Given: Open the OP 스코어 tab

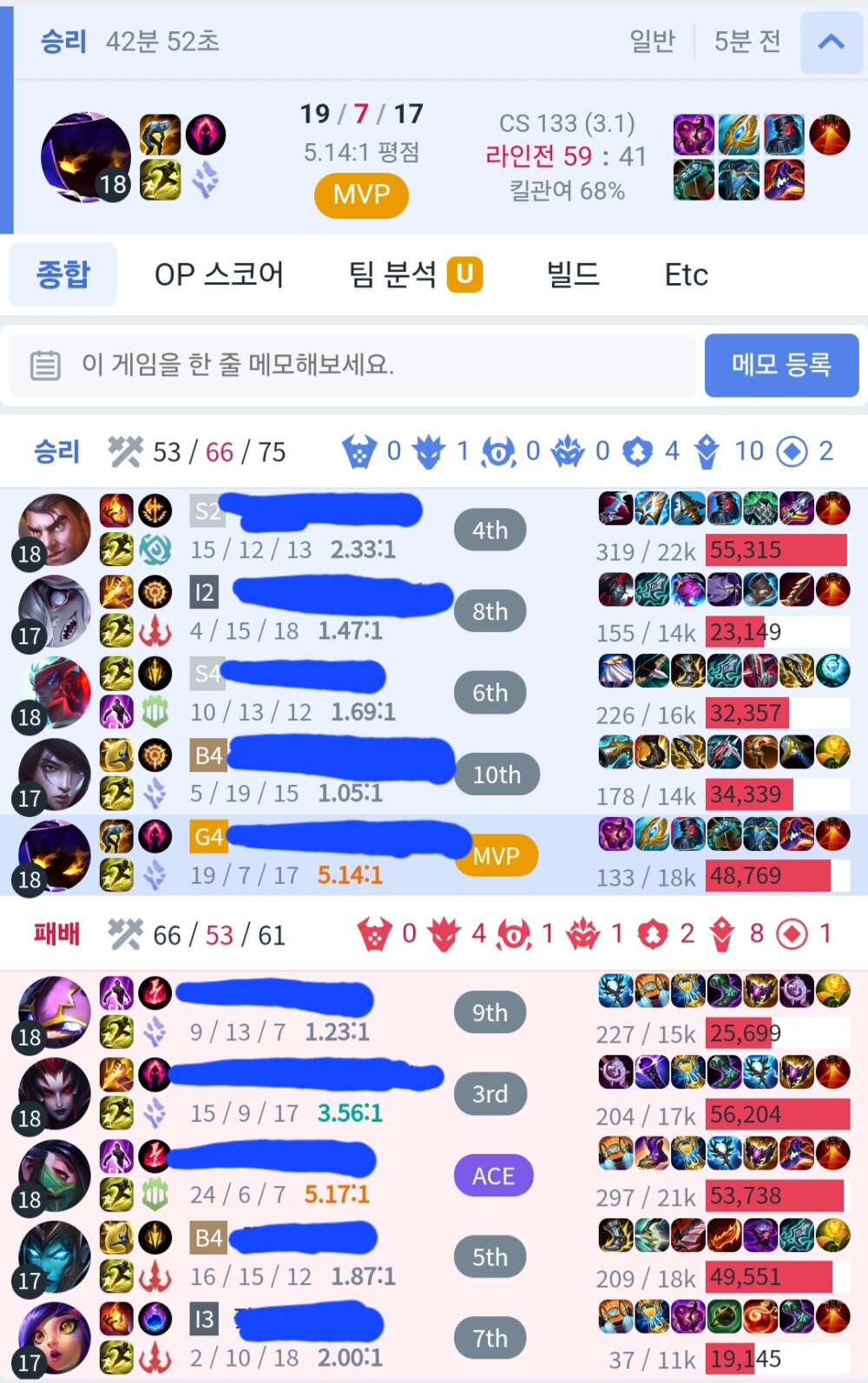Looking at the screenshot, I should click(x=219, y=274).
